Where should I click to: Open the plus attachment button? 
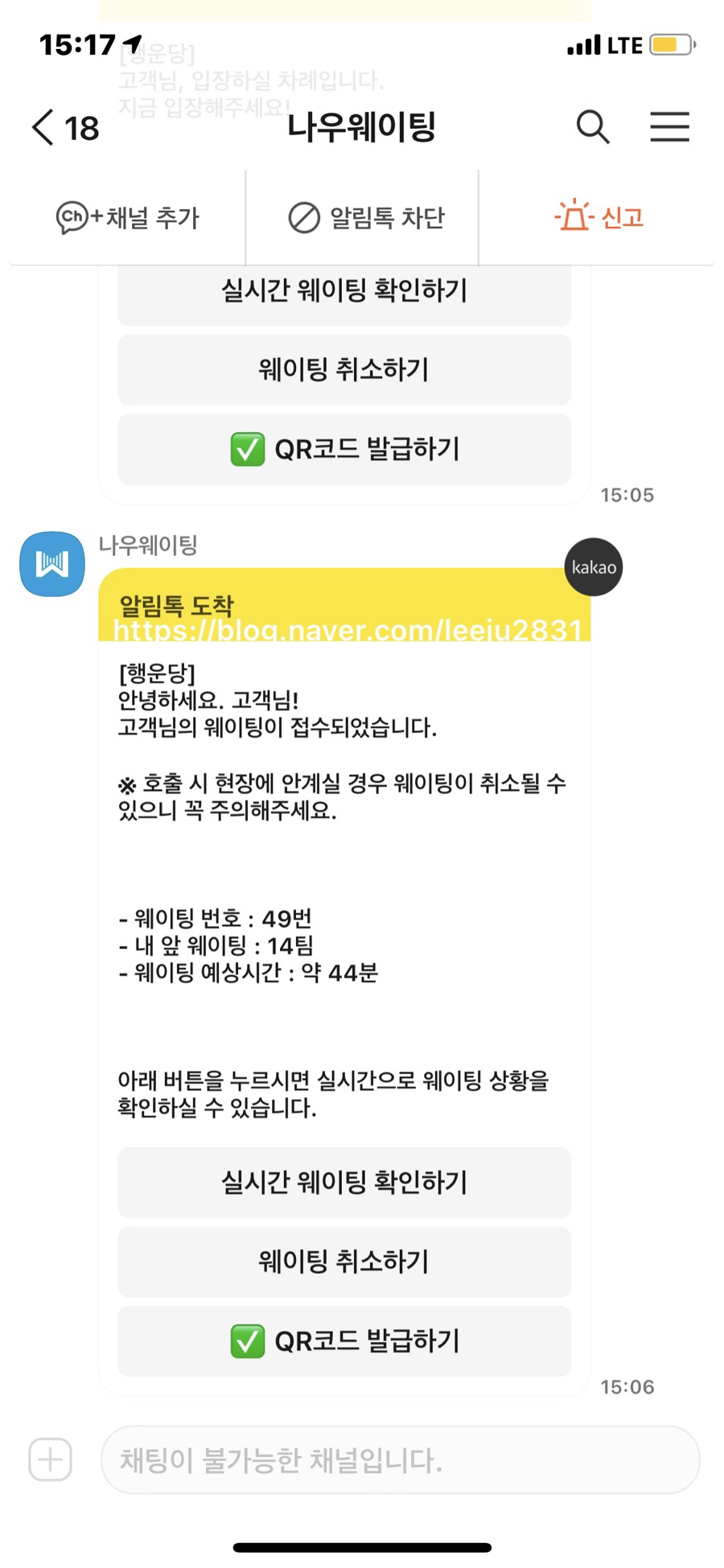click(51, 1459)
